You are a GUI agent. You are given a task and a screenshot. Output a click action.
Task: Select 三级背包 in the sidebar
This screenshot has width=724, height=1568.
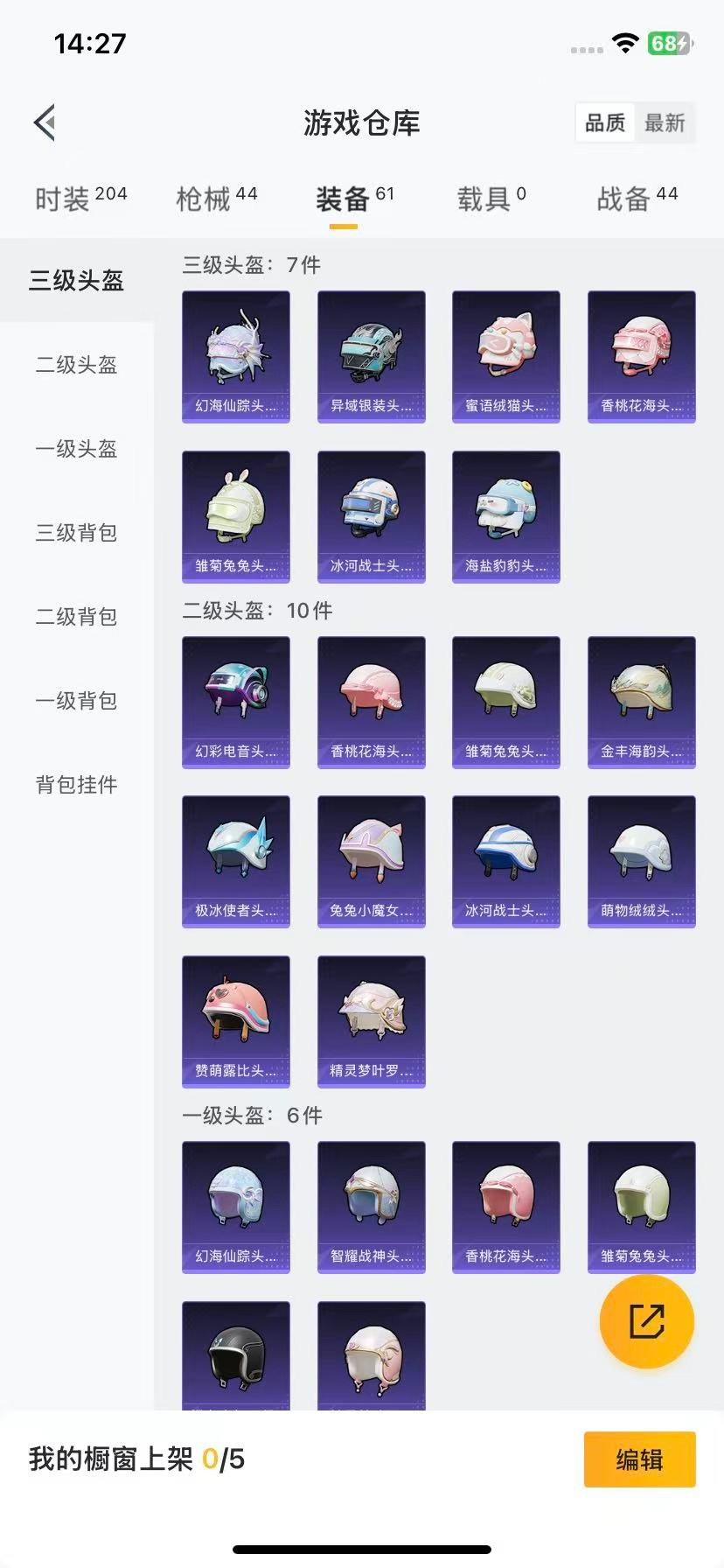[76, 532]
